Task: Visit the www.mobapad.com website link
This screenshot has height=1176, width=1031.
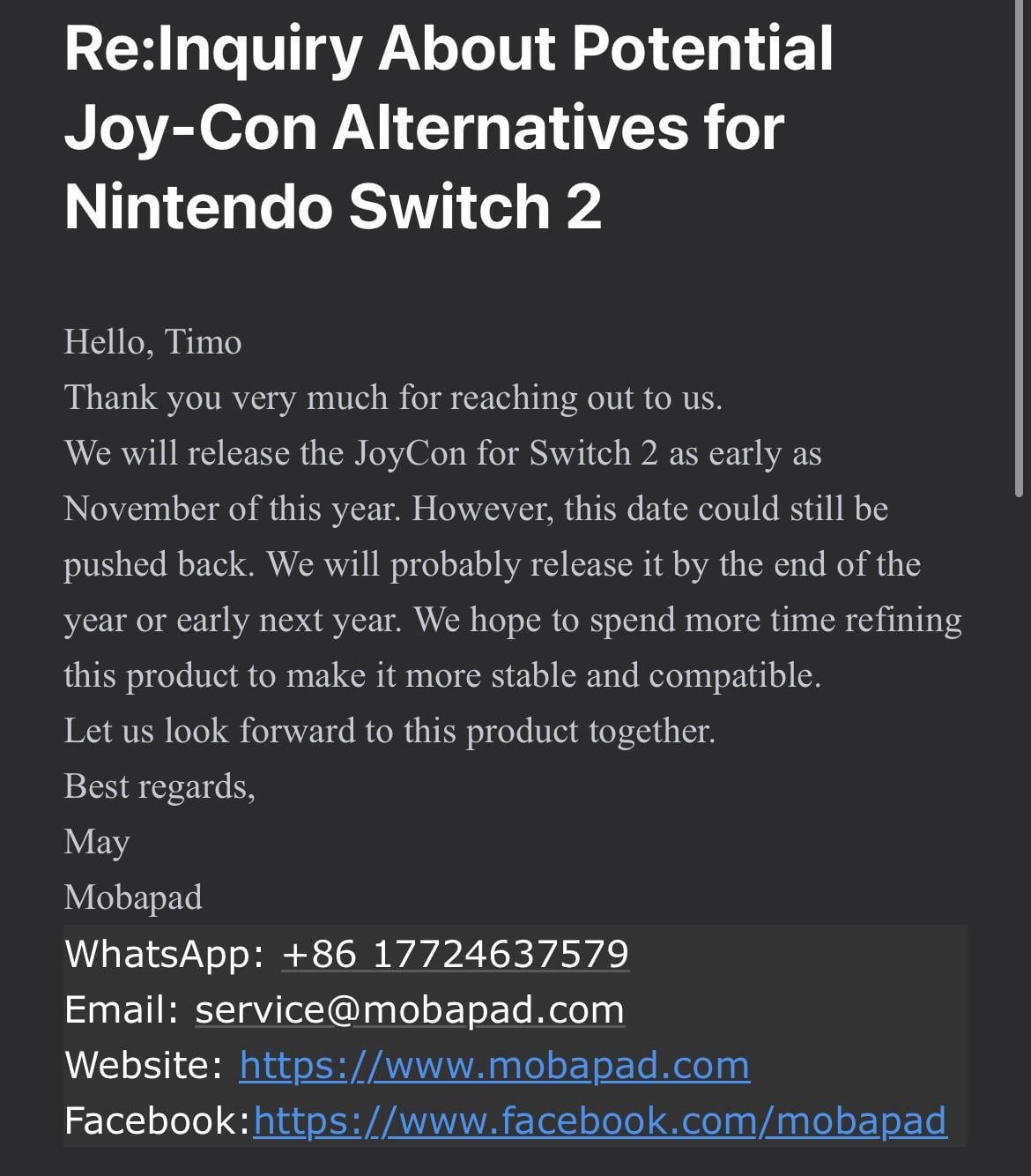Action: [x=493, y=1065]
